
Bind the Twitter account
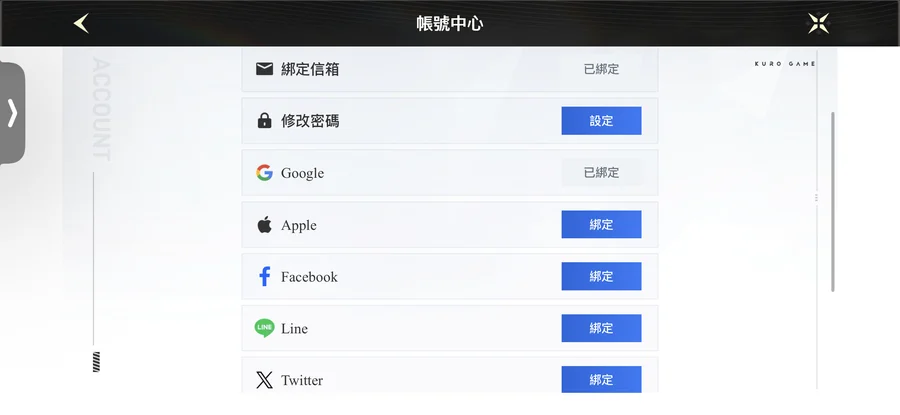point(601,380)
